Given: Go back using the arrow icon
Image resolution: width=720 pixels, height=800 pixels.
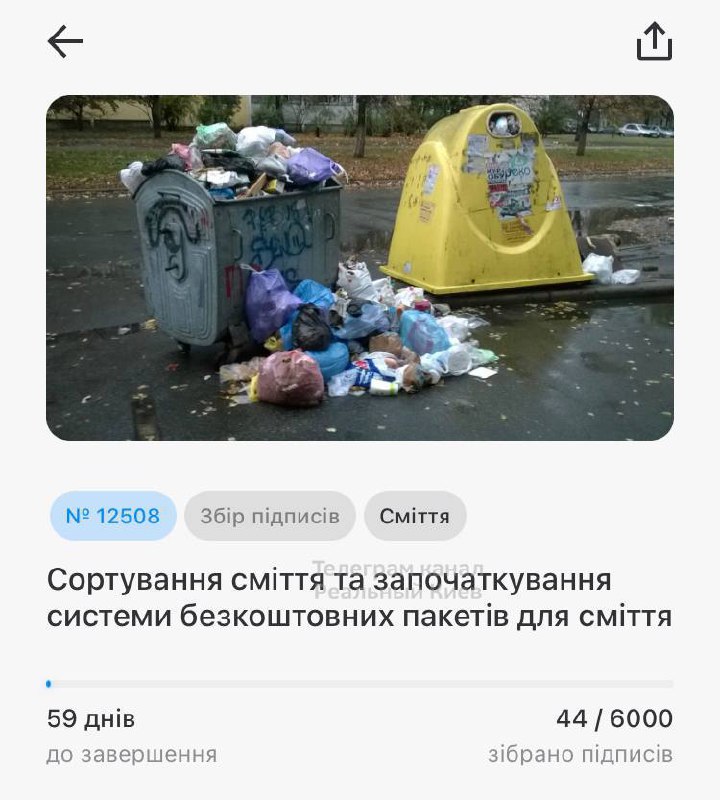Looking at the screenshot, I should (x=65, y=42).
